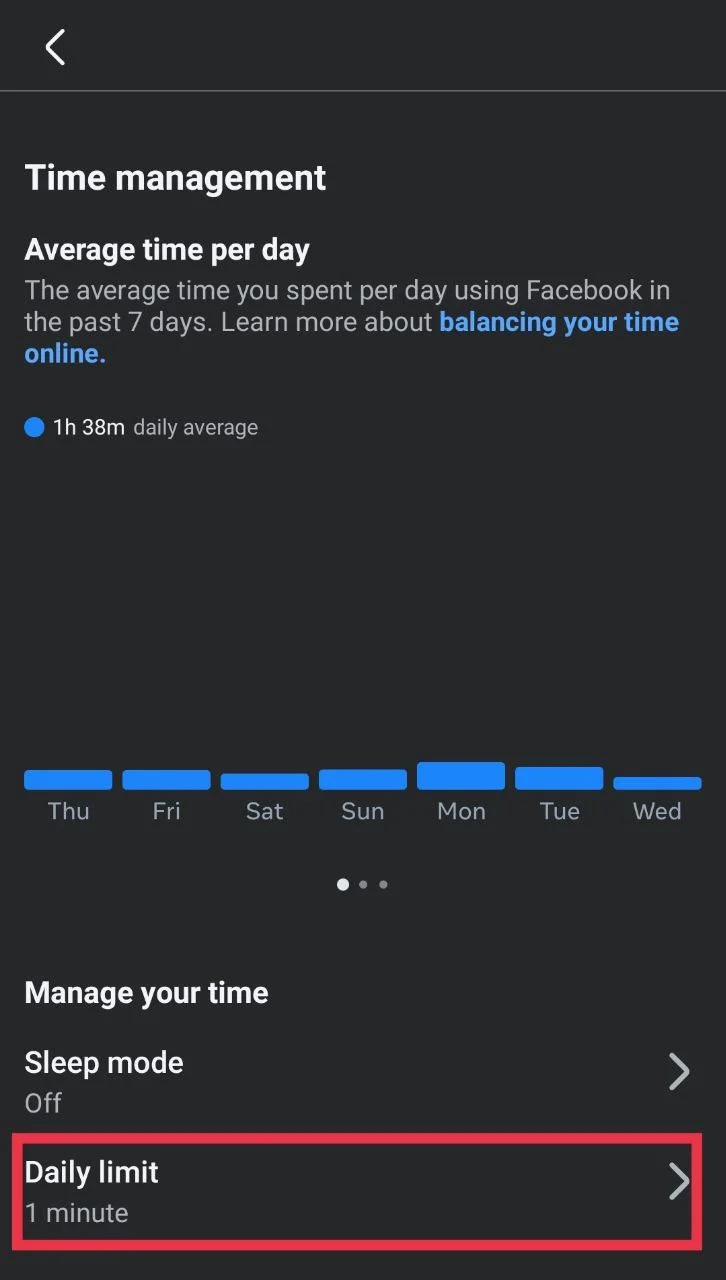Select Wednesday's bar to view its time
Image resolution: width=726 pixels, height=1280 pixels.
pos(656,782)
